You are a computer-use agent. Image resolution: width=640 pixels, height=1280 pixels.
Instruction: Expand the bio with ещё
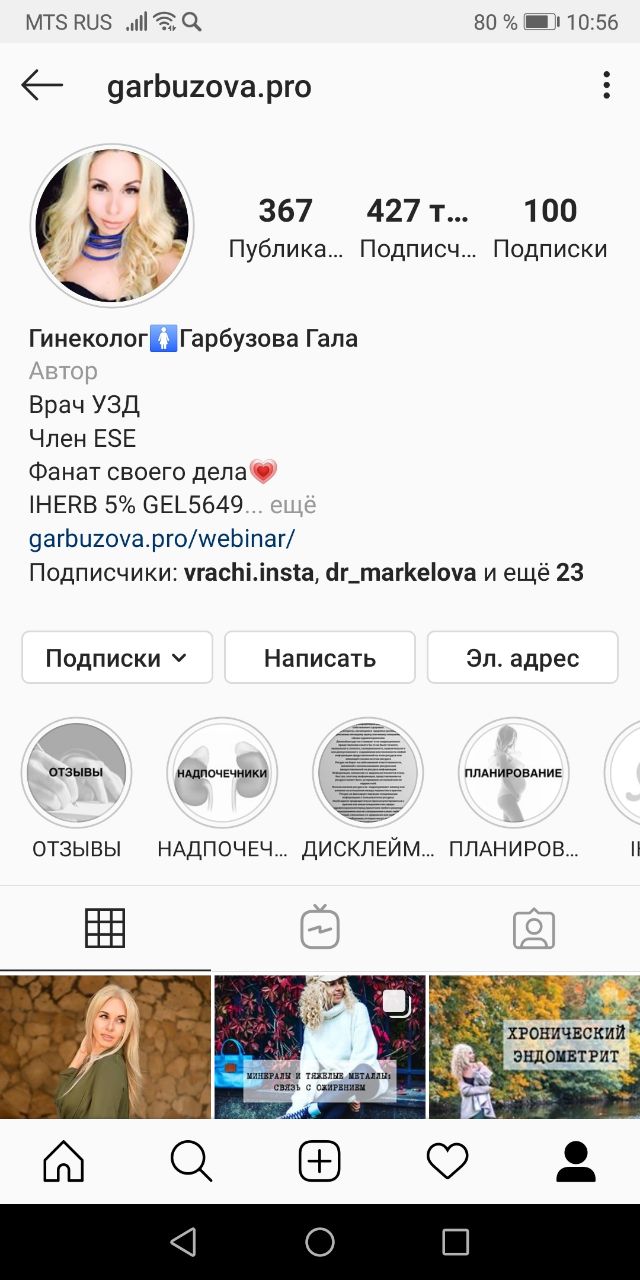tap(292, 505)
